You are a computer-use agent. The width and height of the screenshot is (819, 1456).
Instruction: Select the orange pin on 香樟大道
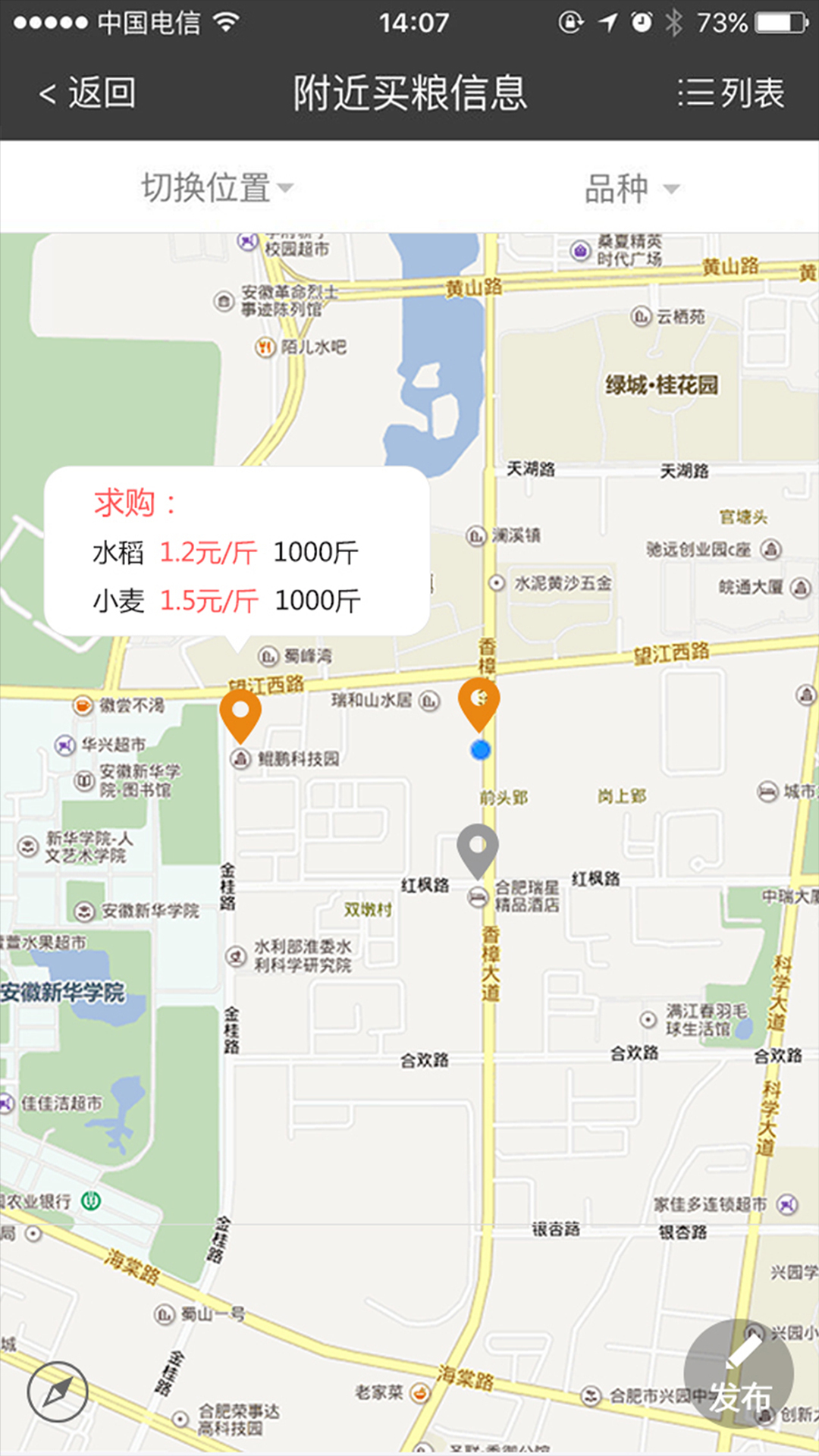coord(479,701)
